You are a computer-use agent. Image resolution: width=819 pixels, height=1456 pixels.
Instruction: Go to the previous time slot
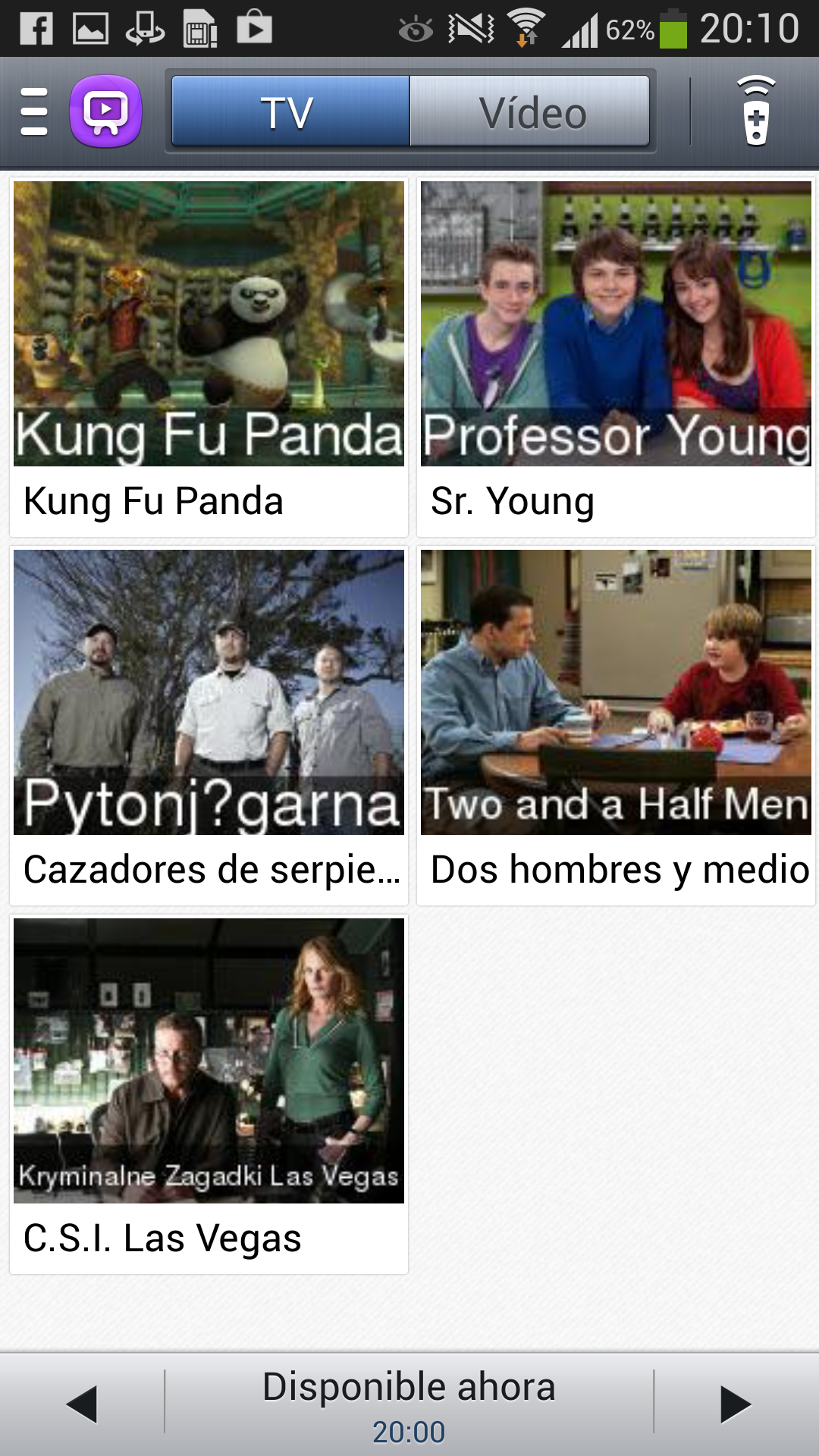[82, 1404]
